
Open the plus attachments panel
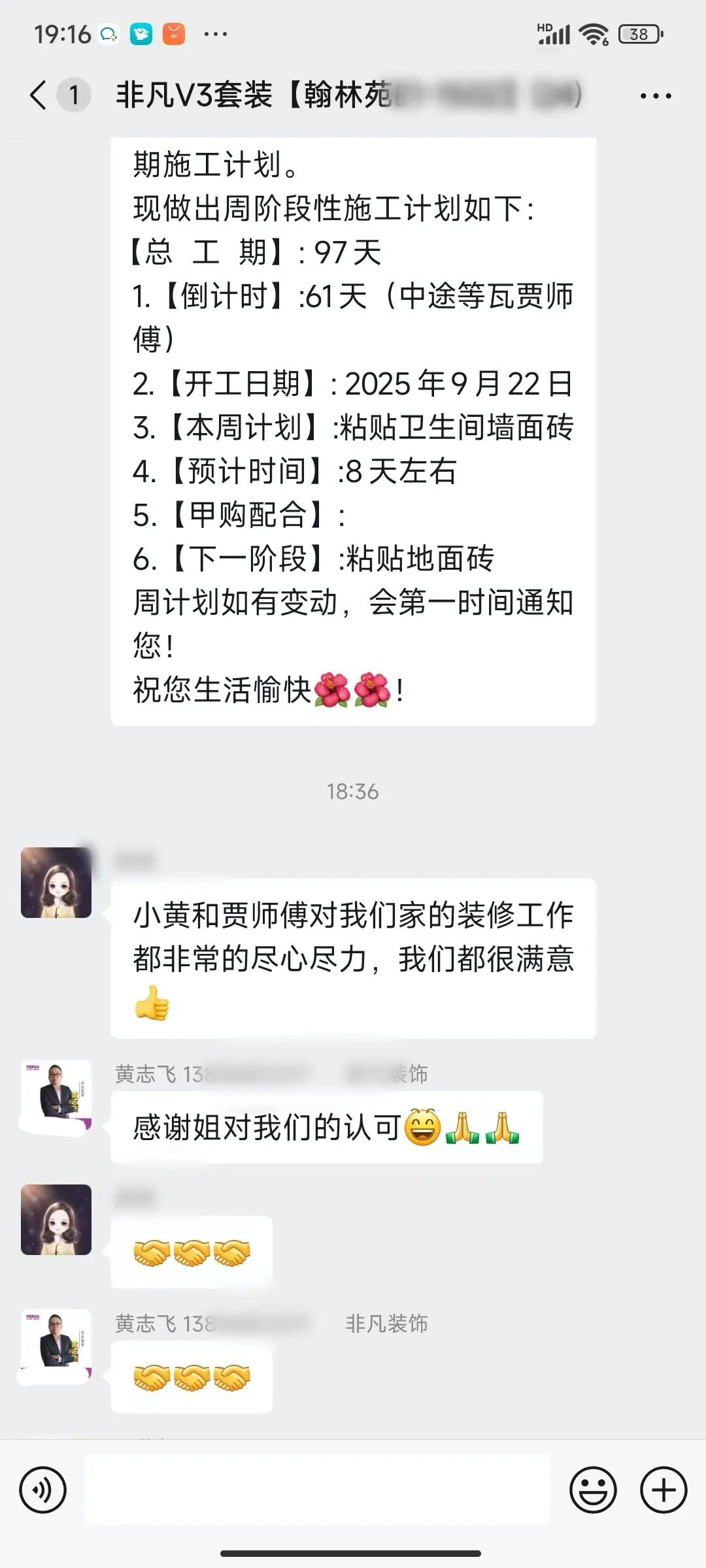664,1490
